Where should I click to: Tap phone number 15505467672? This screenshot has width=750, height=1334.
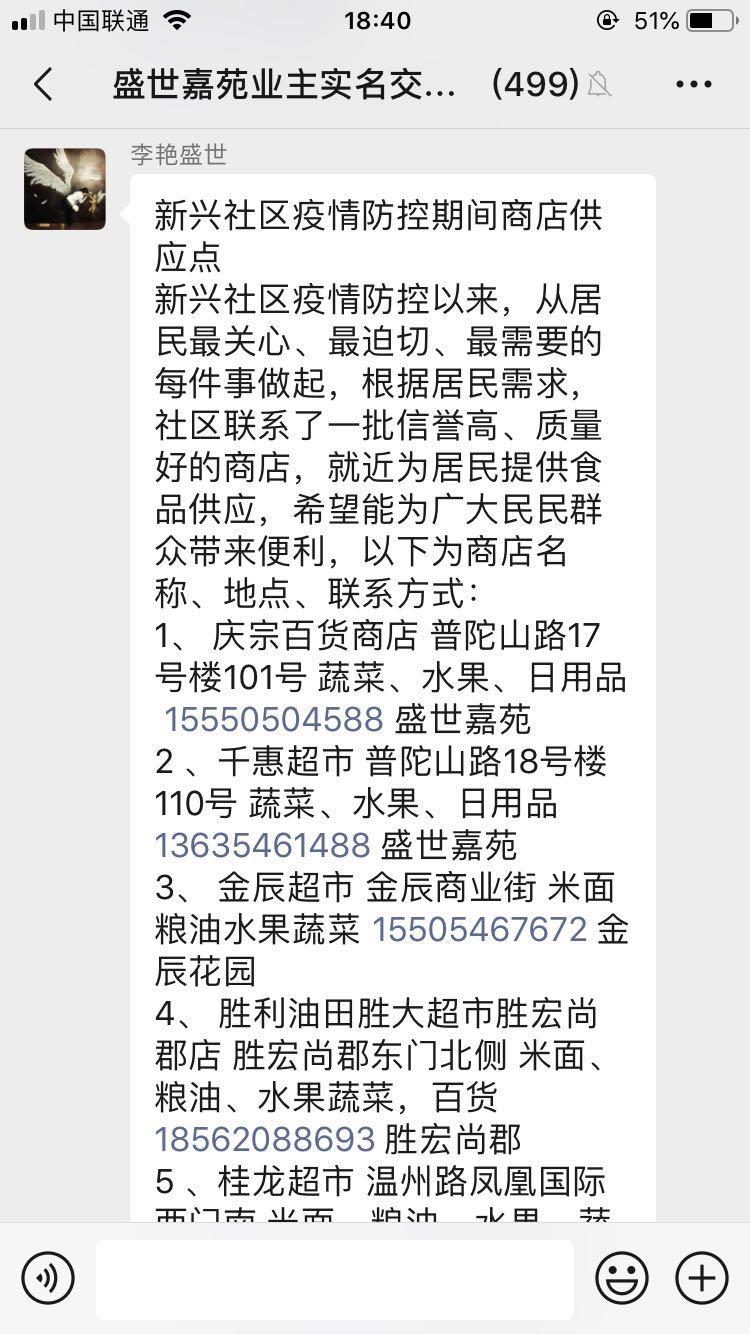pyautogui.click(x=479, y=929)
